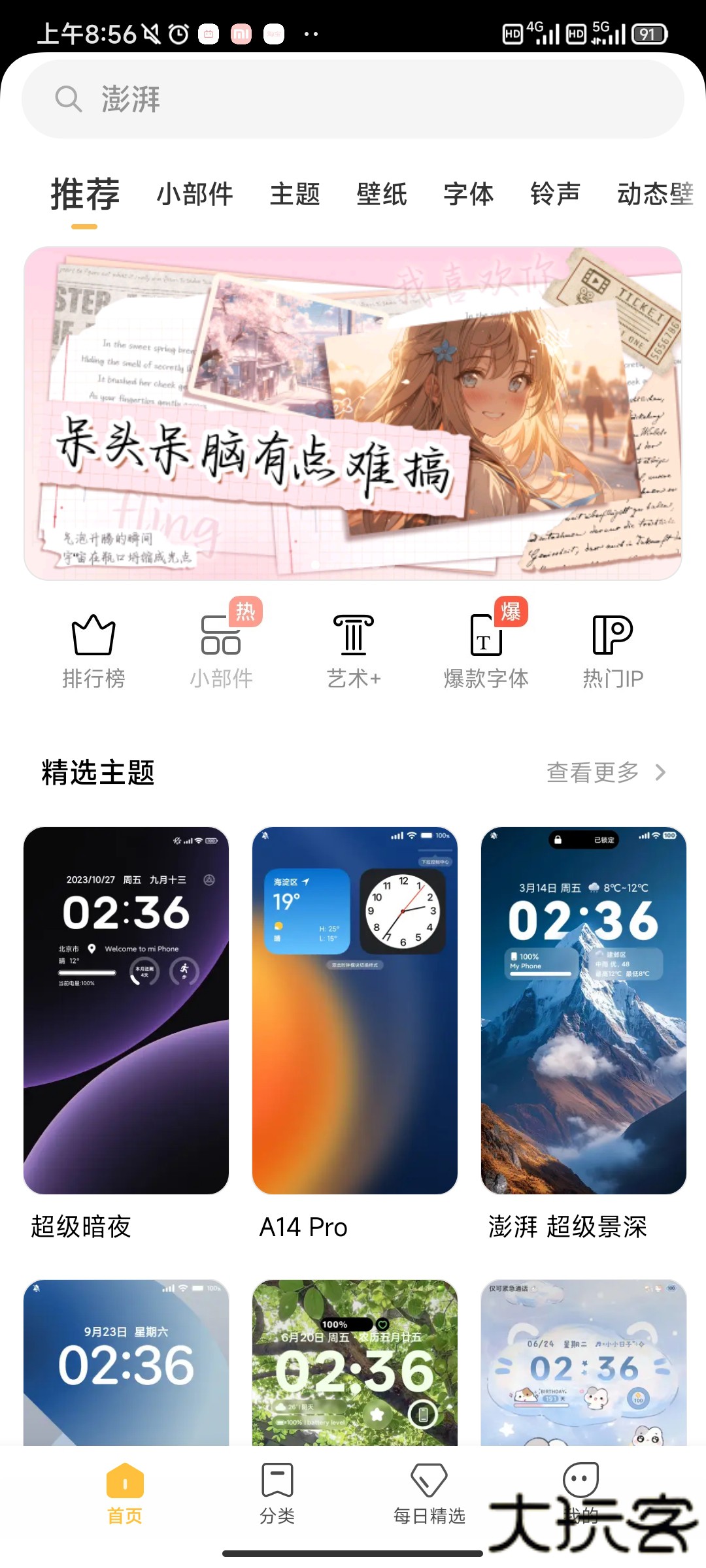Open the 爆款字体 shortcut
Viewport: 706px width, 1568px height.
click(486, 651)
